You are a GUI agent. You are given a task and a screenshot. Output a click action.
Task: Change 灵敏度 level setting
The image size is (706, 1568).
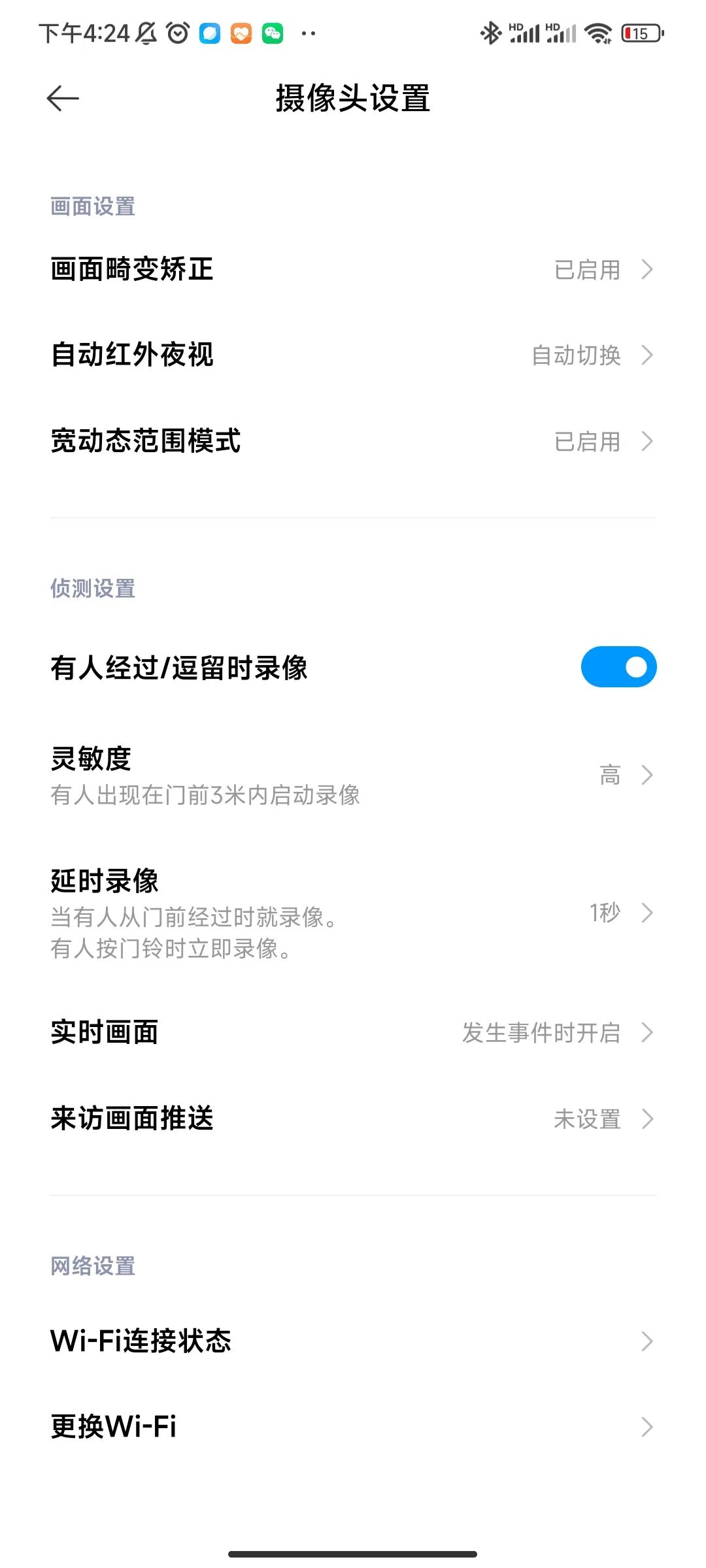(353, 776)
